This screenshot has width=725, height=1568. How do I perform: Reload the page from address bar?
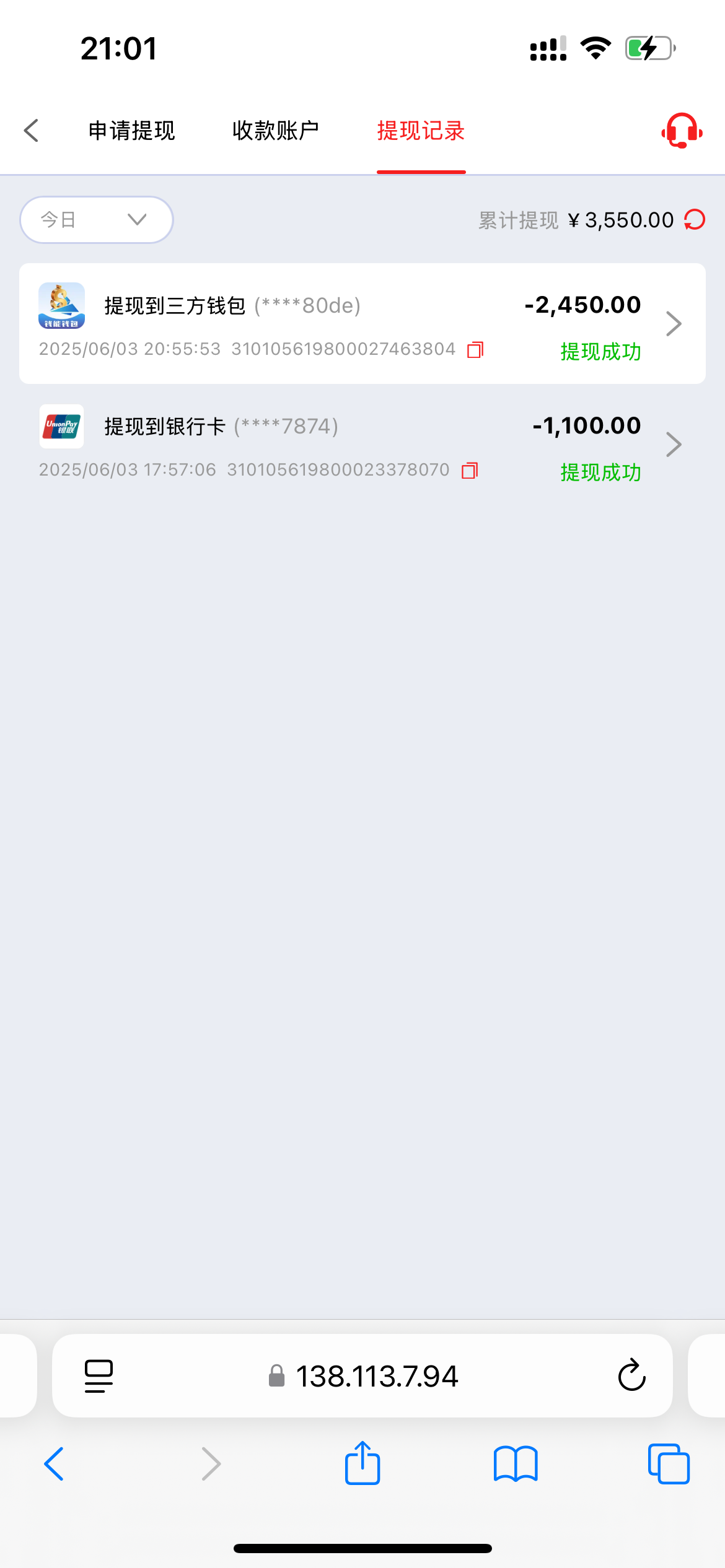(x=631, y=1375)
